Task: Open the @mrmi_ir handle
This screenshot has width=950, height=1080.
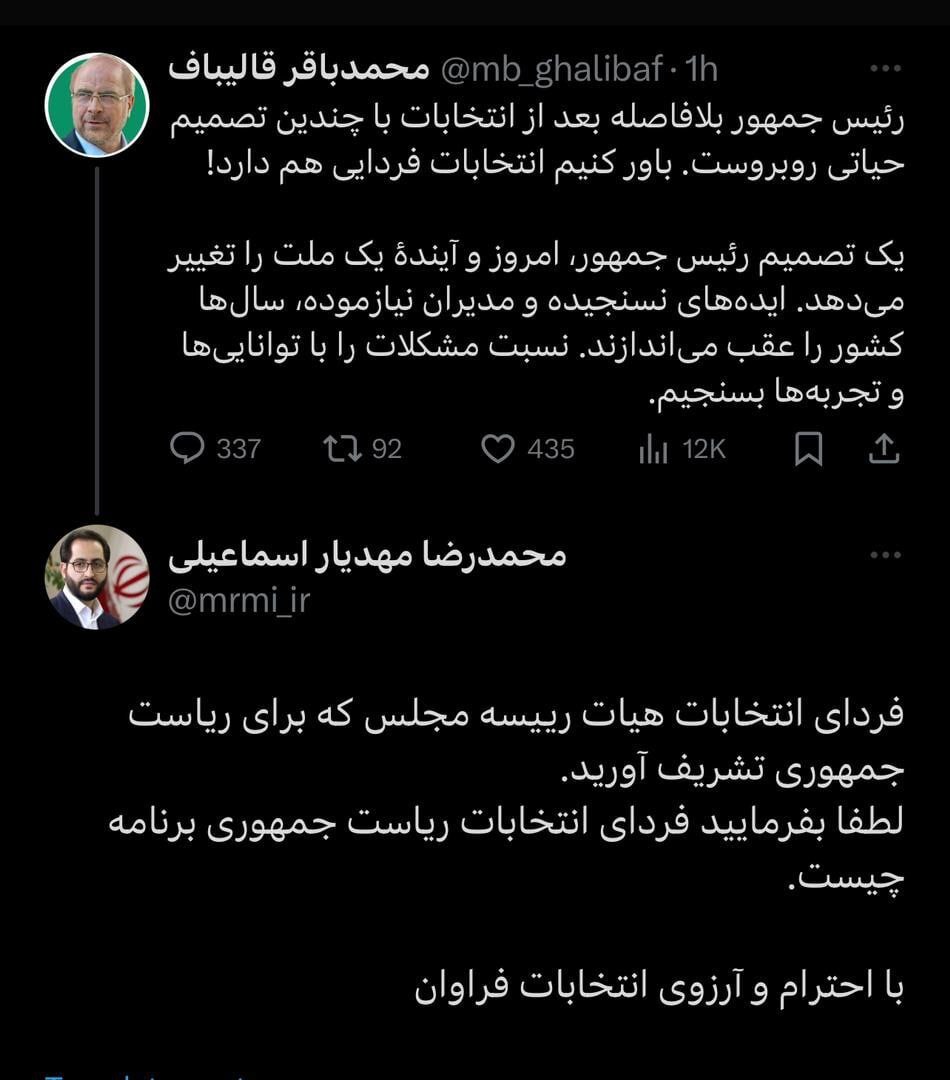Action: (x=239, y=602)
